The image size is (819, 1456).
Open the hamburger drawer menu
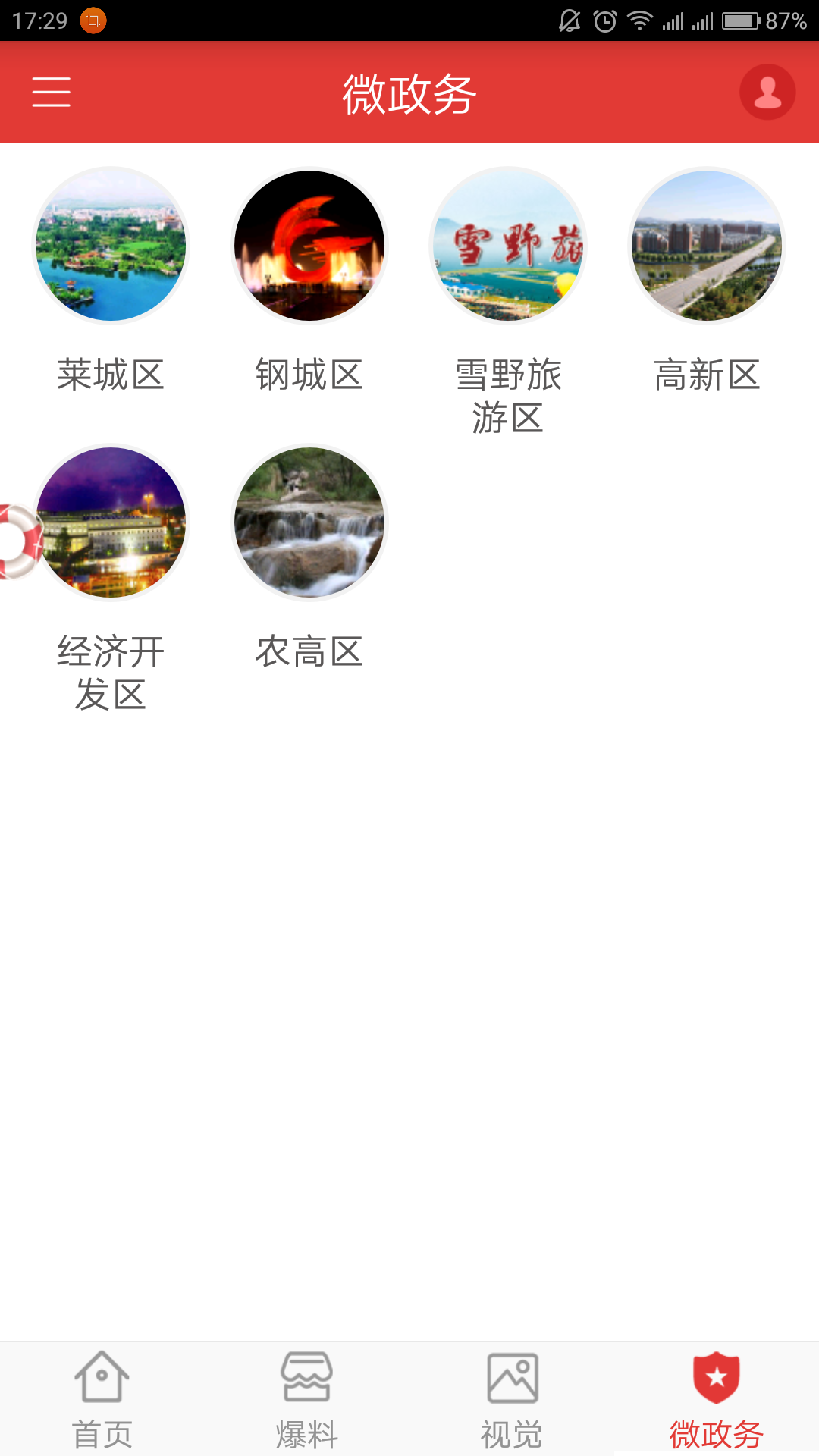pyautogui.click(x=51, y=93)
